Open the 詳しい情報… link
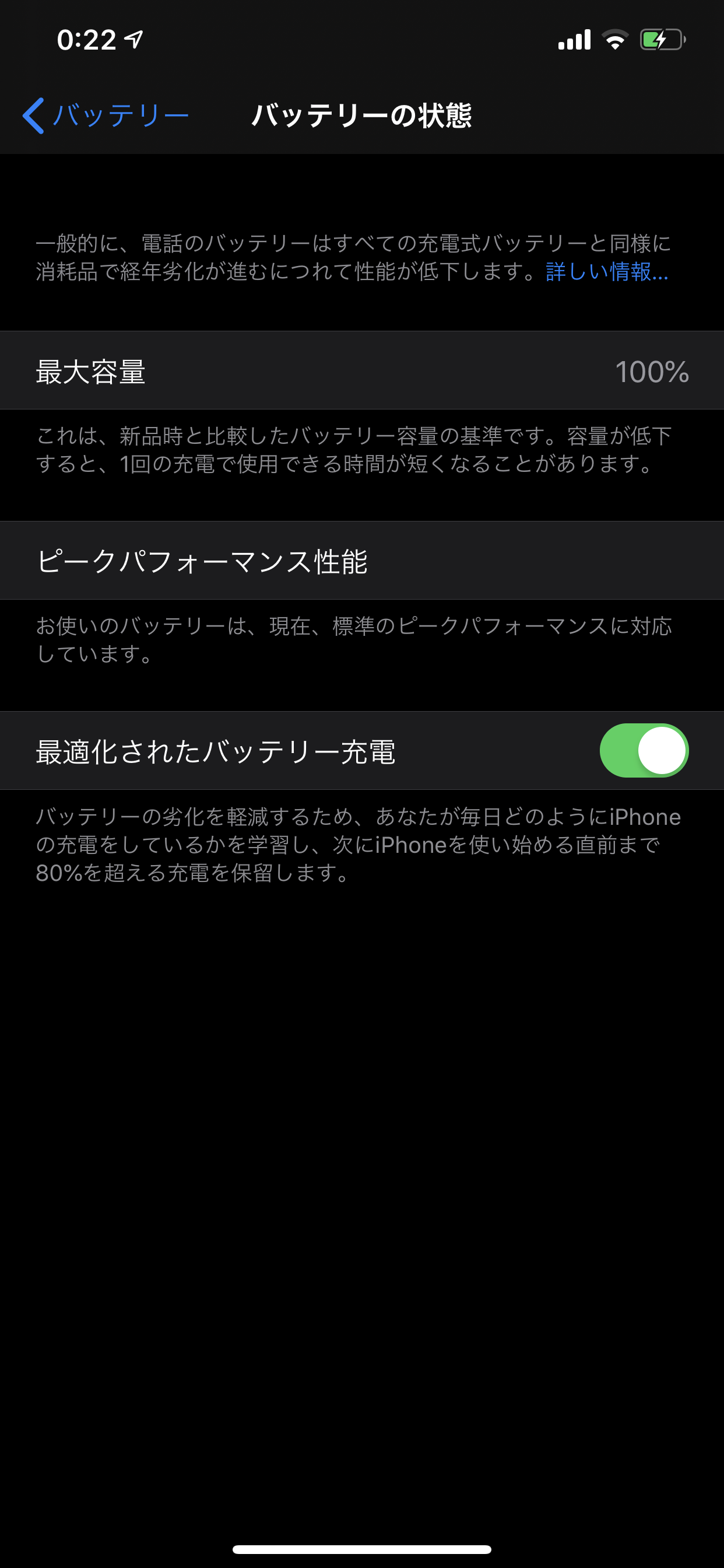724x1568 pixels. pos(607,271)
